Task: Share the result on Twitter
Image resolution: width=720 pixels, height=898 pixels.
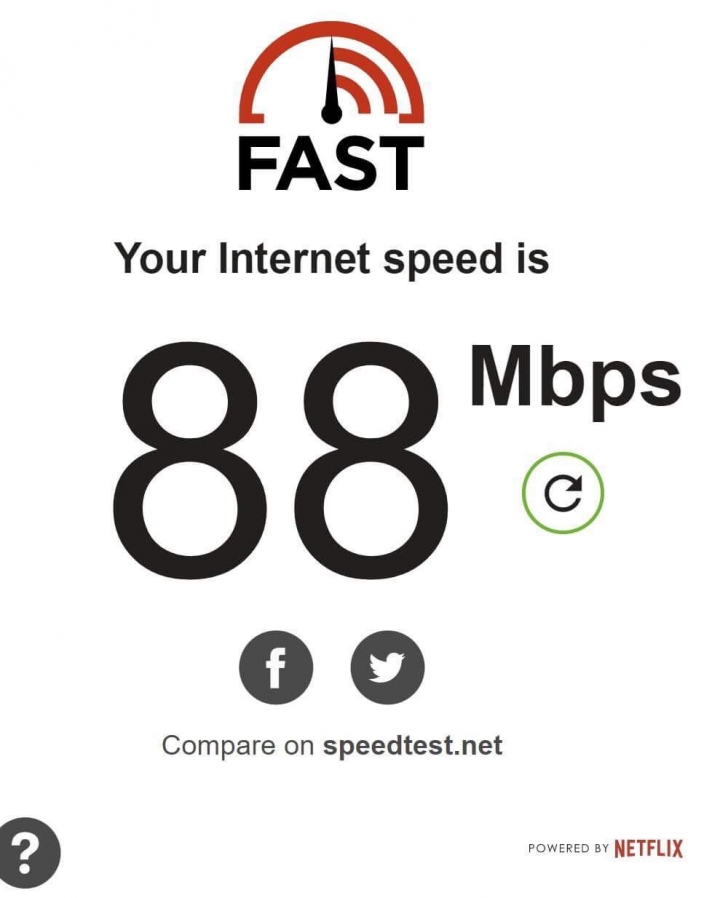Action: [387, 668]
